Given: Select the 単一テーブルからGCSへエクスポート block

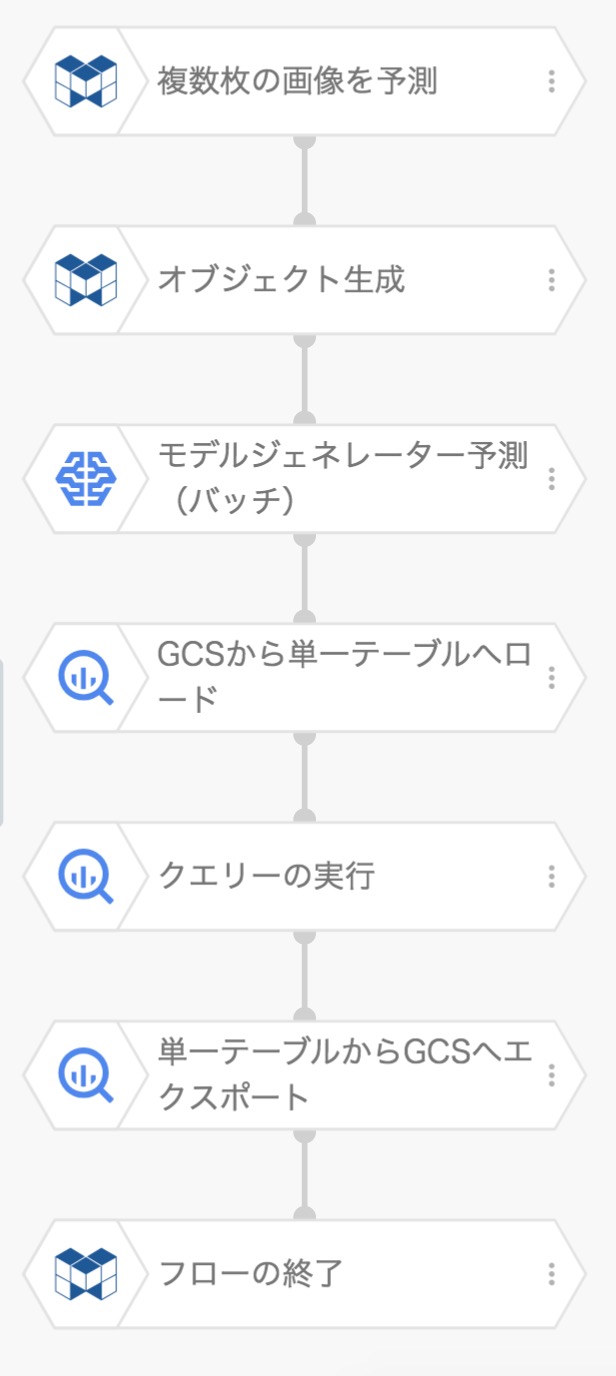Looking at the screenshot, I should 304,1076.
